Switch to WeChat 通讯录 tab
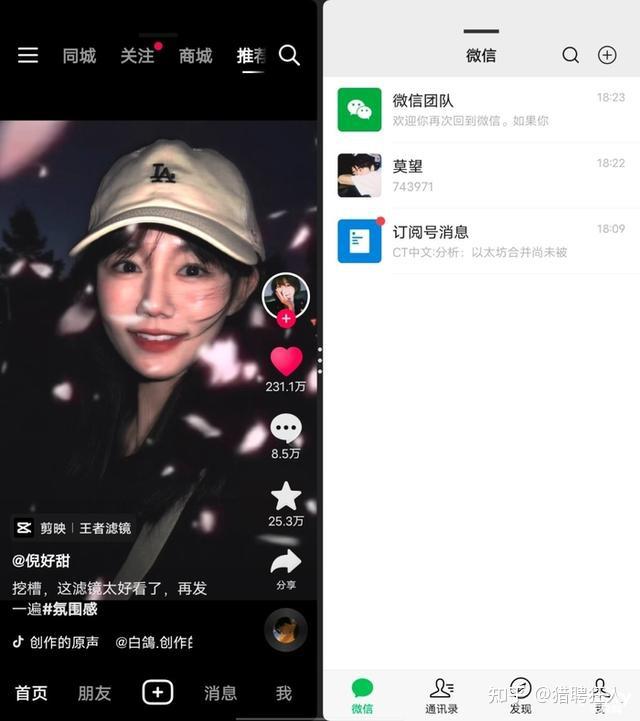 click(441, 695)
